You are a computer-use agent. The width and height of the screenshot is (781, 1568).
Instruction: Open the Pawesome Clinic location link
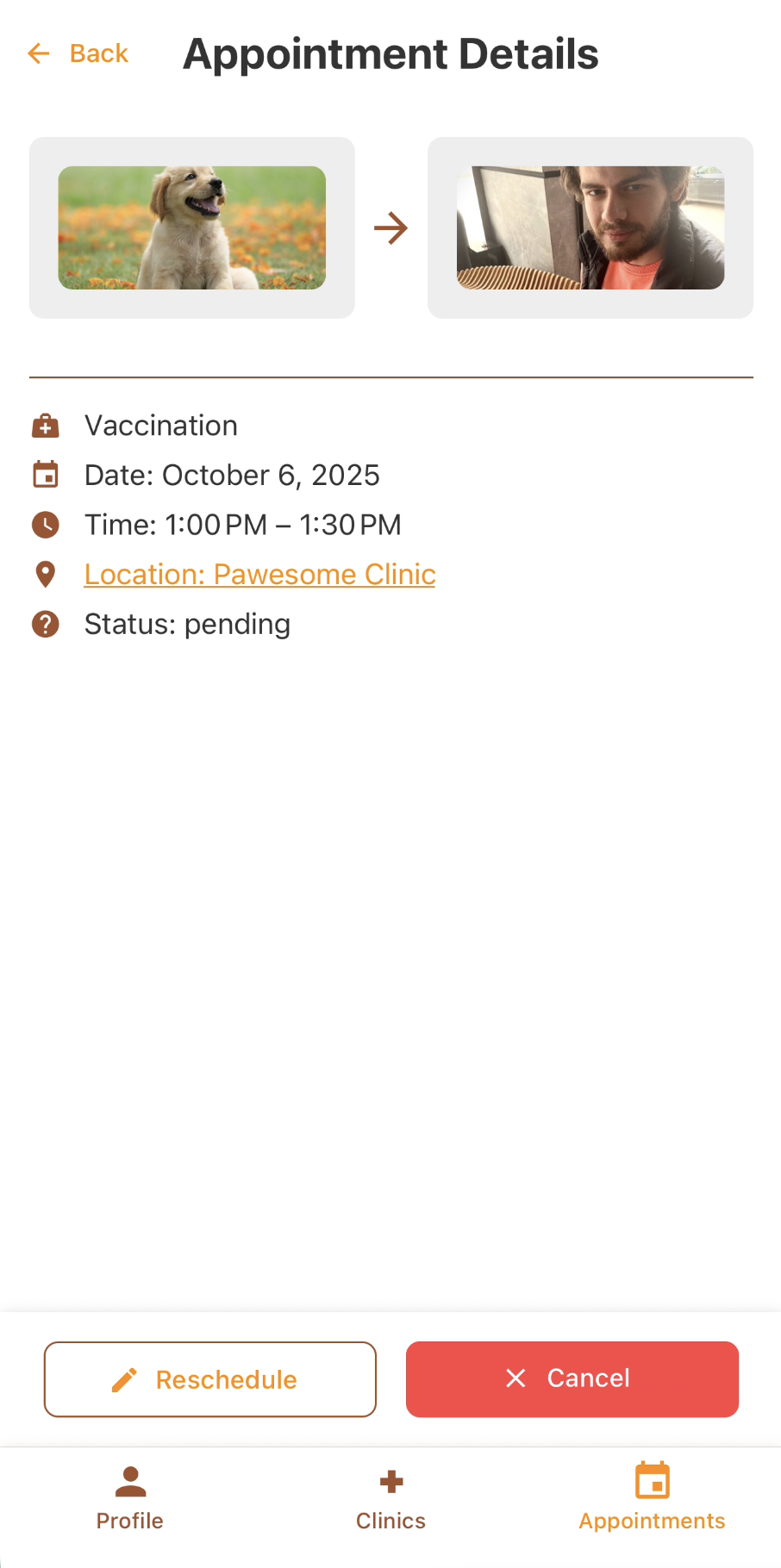(x=259, y=575)
